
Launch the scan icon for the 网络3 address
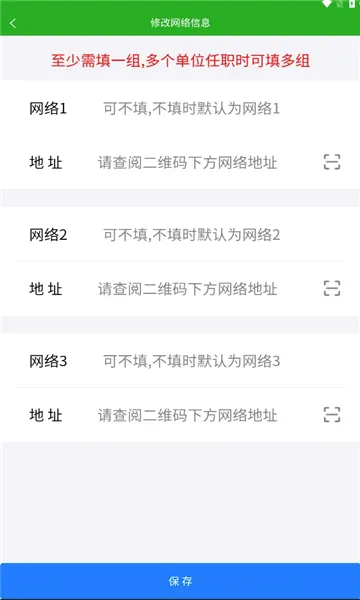[332, 414]
